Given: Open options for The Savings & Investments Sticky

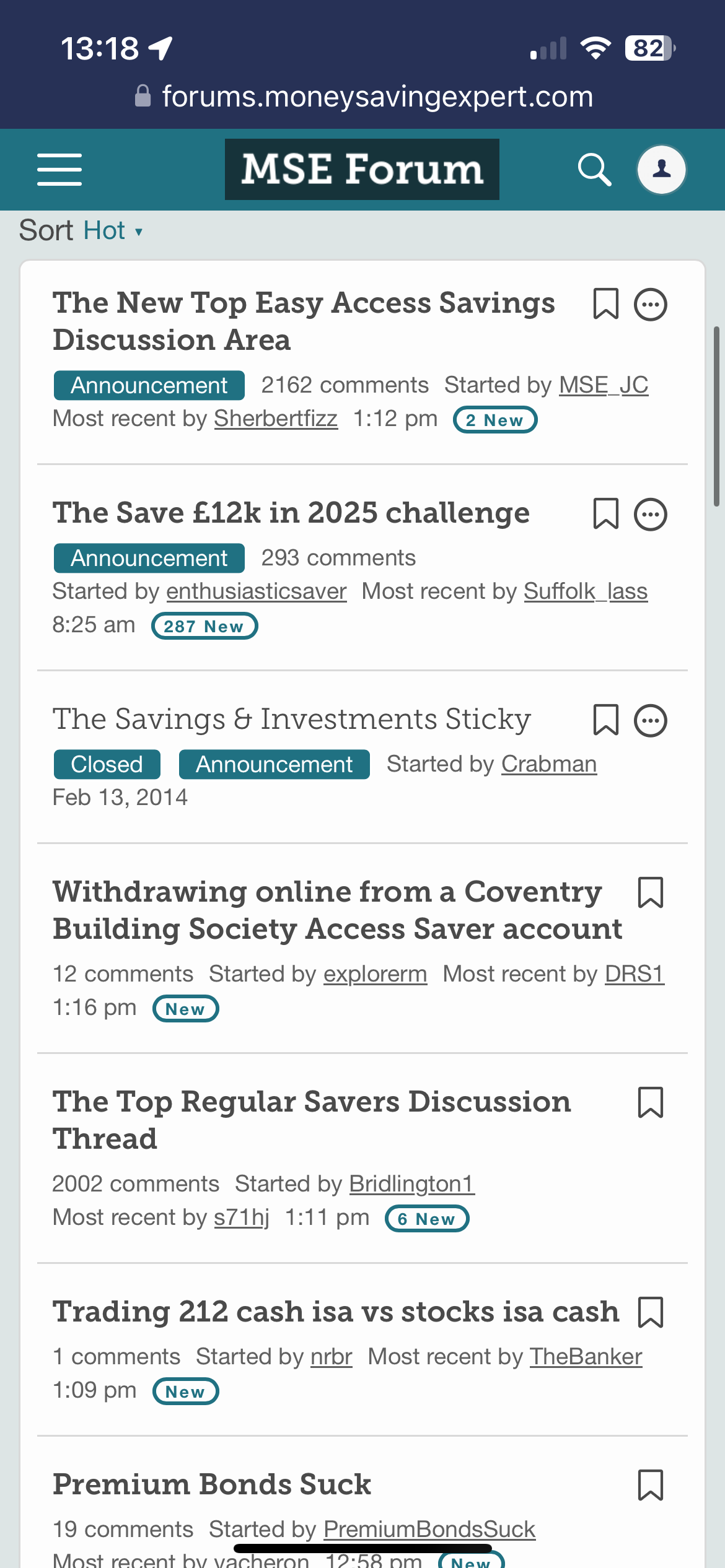Looking at the screenshot, I should tap(651, 720).
